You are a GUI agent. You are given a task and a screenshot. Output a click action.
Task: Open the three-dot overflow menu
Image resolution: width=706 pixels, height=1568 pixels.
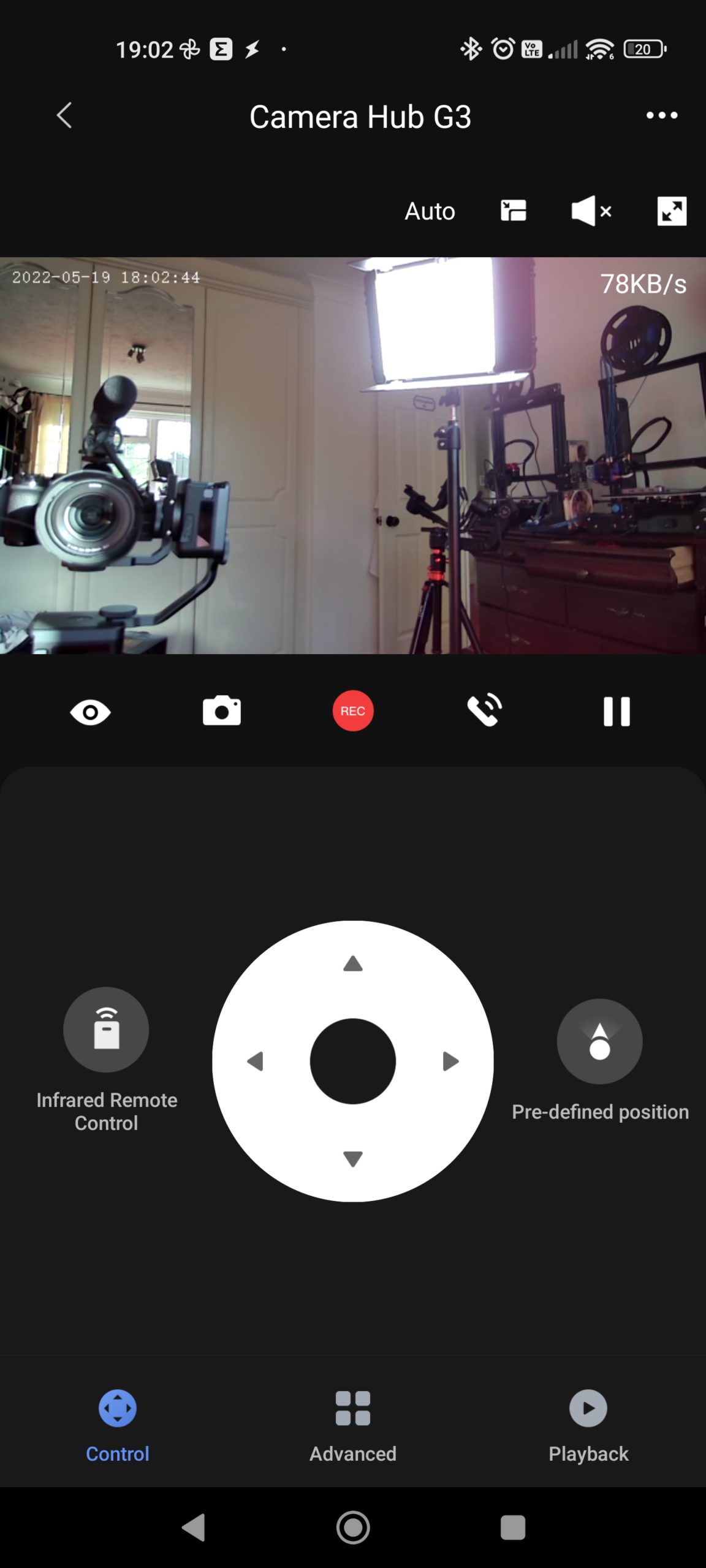click(661, 115)
